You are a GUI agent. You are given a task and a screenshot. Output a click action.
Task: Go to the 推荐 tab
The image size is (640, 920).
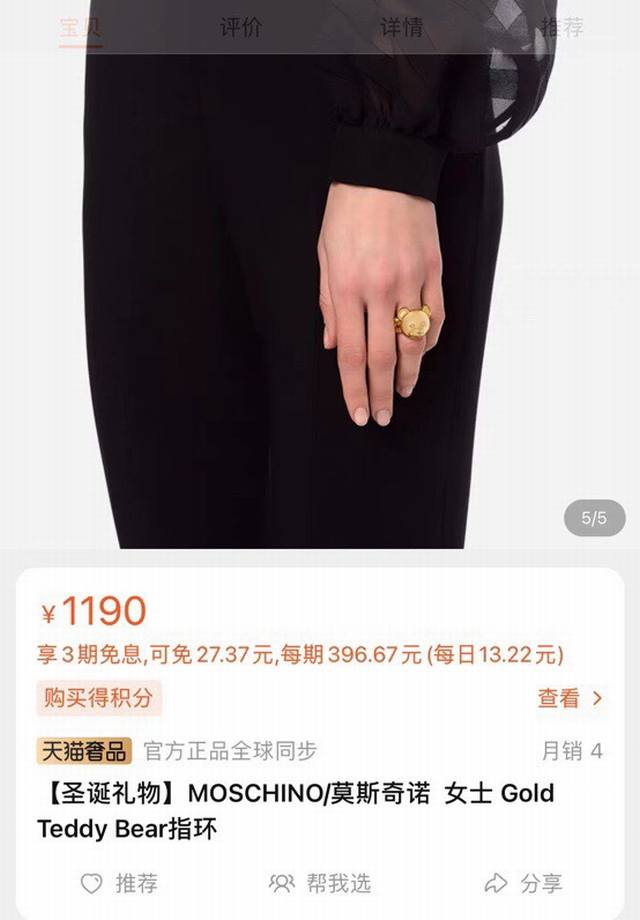(x=561, y=27)
